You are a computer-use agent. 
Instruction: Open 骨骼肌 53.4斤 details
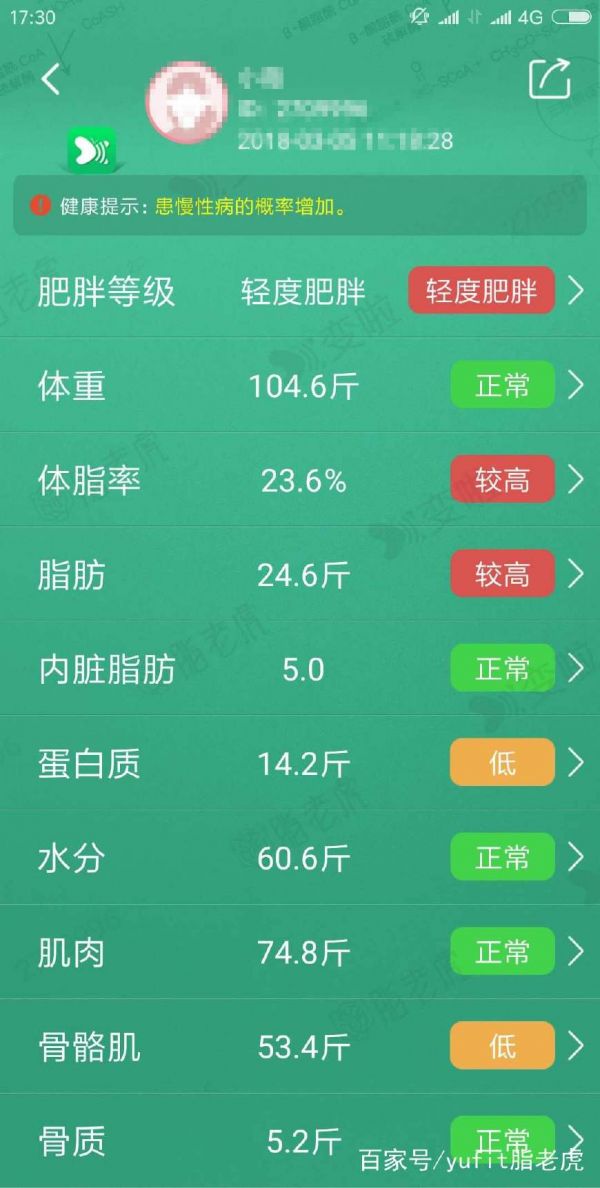[300, 1046]
